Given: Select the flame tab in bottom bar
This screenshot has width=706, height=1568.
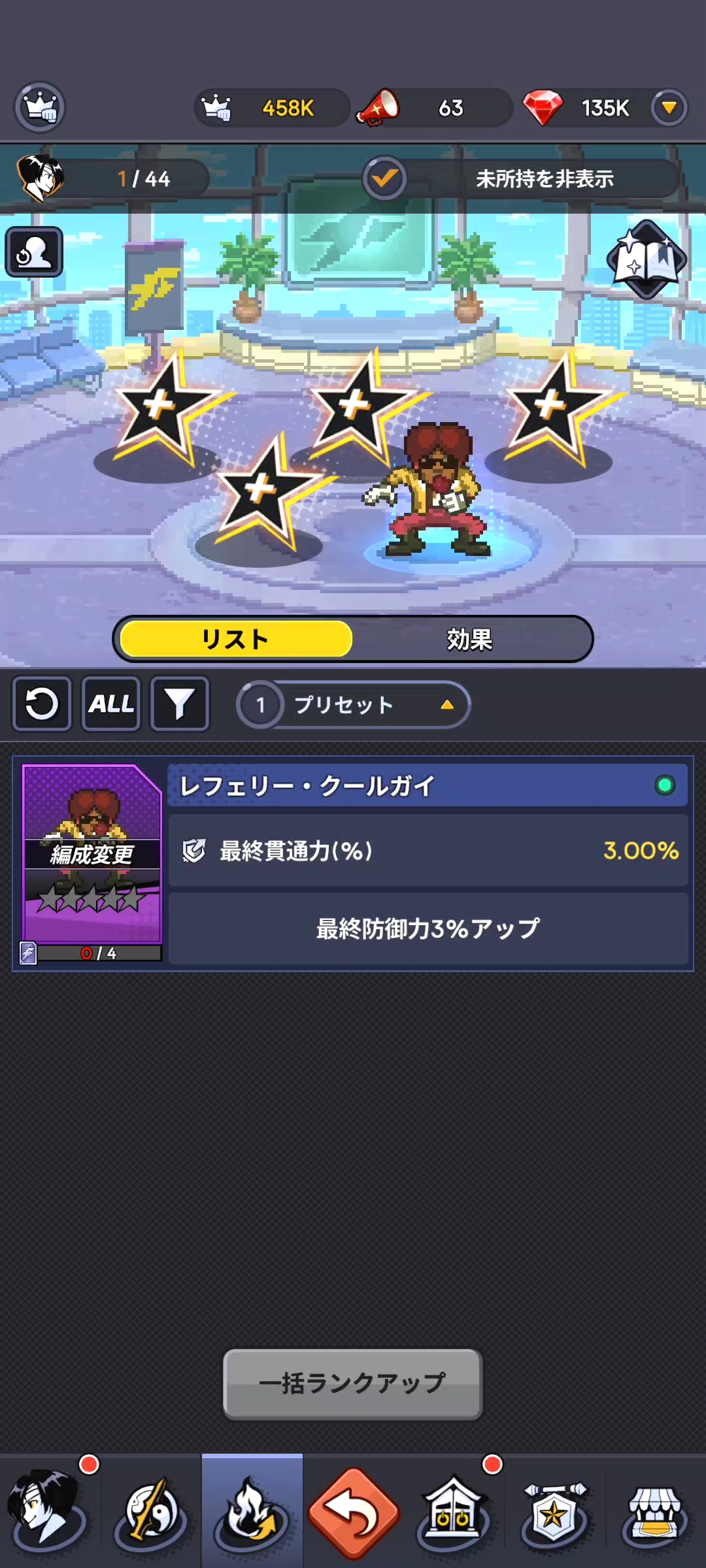Looking at the screenshot, I should click(x=252, y=1511).
